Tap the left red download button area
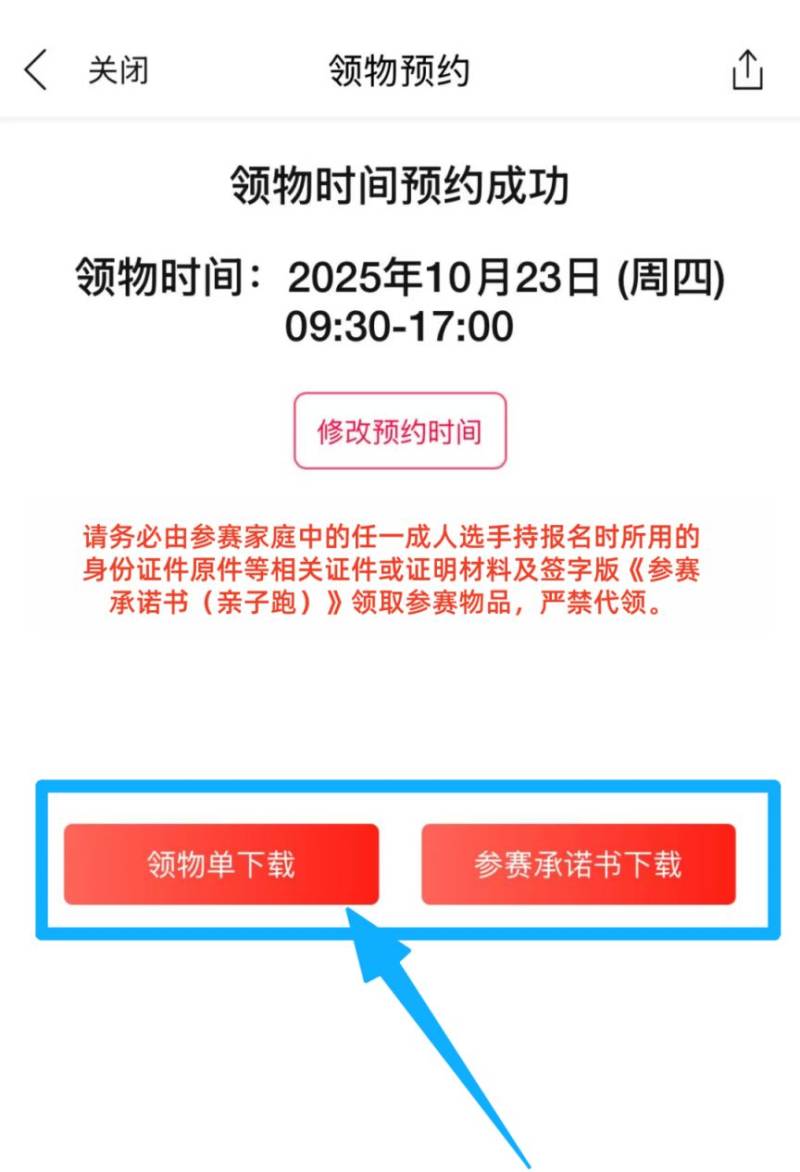Image resolution: width=800 pixels, height=1172 pixels. (220, 866)
